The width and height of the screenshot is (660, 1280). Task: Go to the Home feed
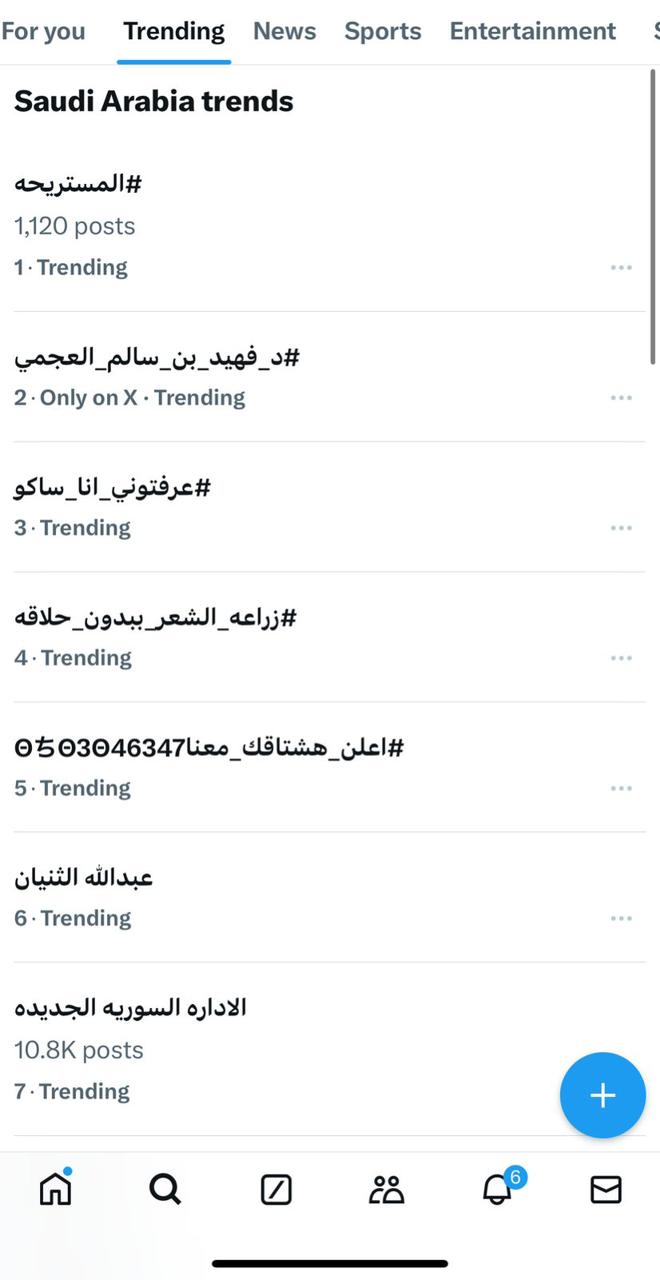(x=55, y=1189)
